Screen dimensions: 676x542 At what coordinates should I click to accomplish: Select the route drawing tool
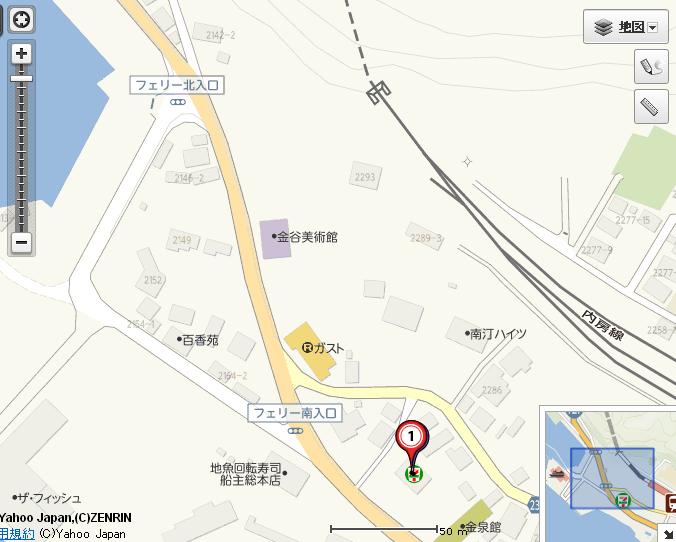[x=652, y=67]
